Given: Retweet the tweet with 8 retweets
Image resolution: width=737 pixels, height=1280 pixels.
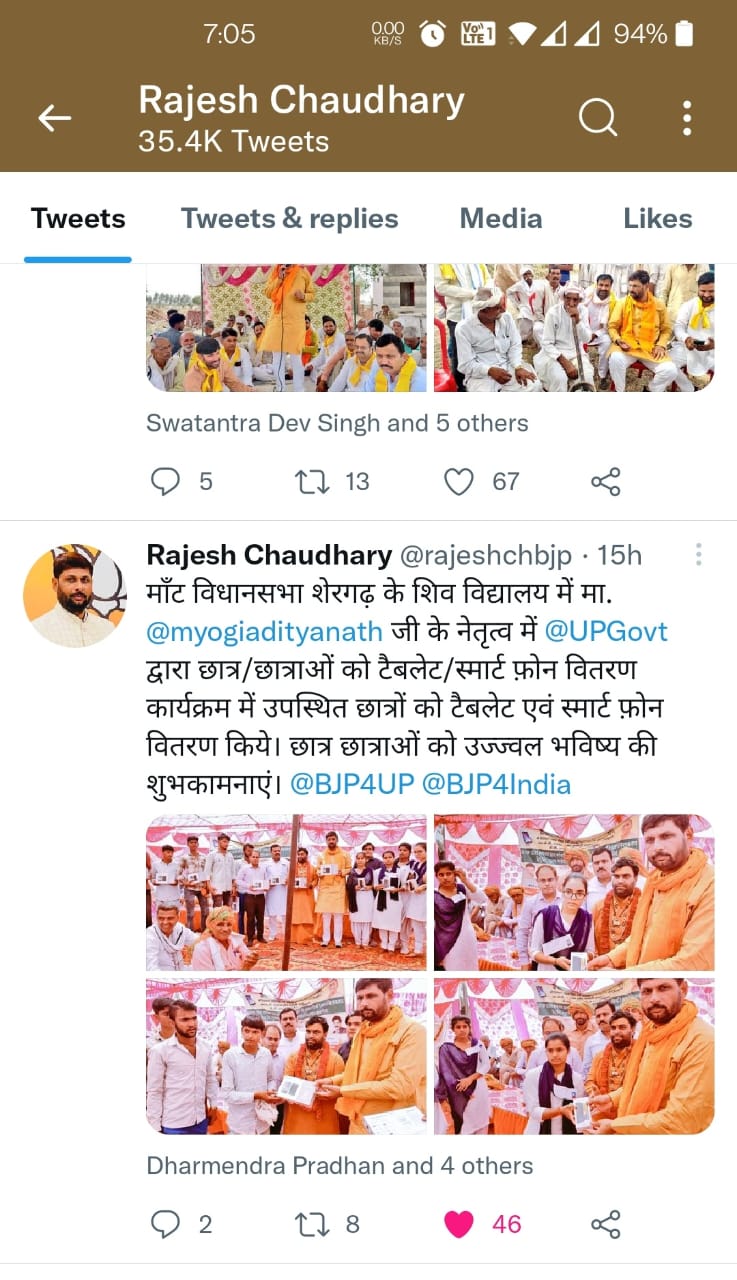Looking at the screenshot, I should (312, 1224).
